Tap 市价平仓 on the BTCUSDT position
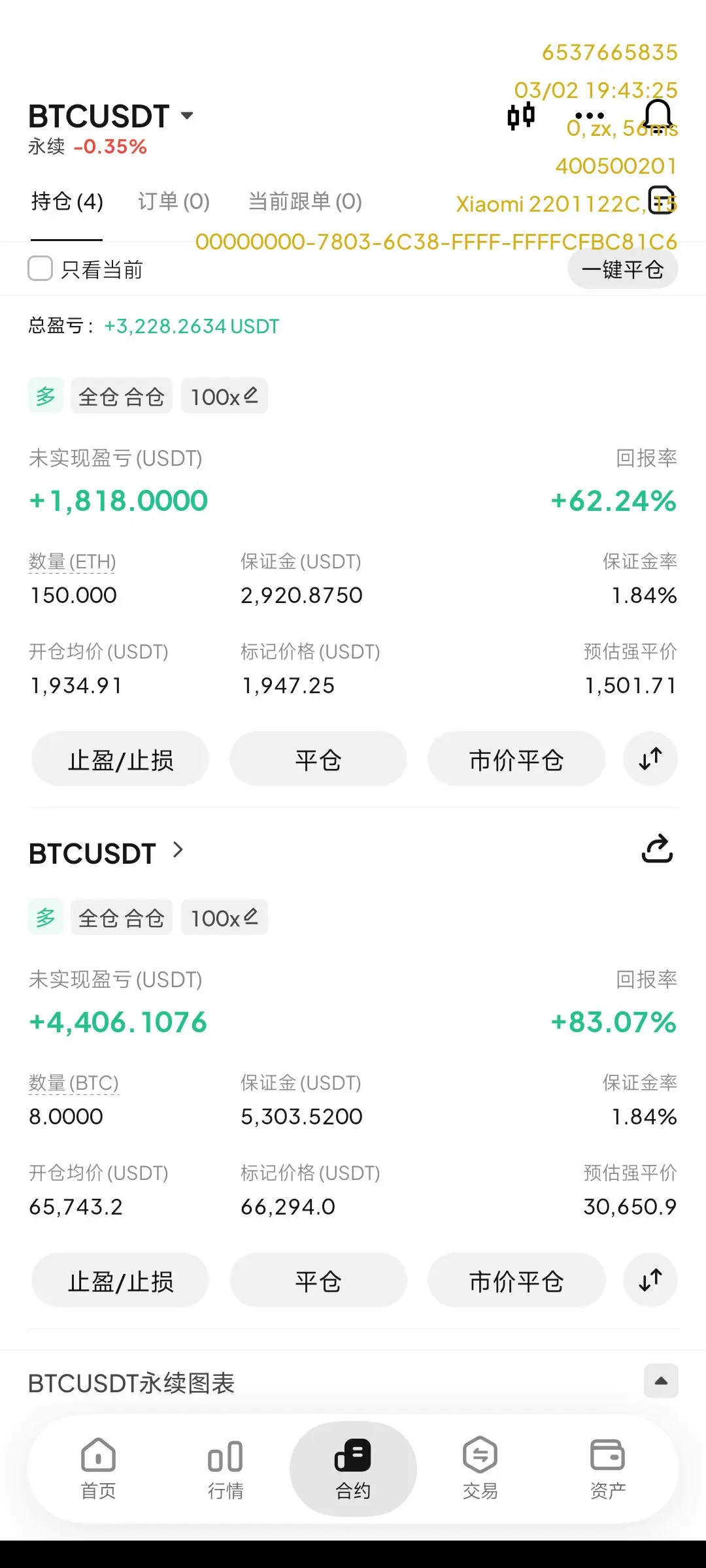Viewport: 706px width, 1568px height. (x=516, y=1281)
